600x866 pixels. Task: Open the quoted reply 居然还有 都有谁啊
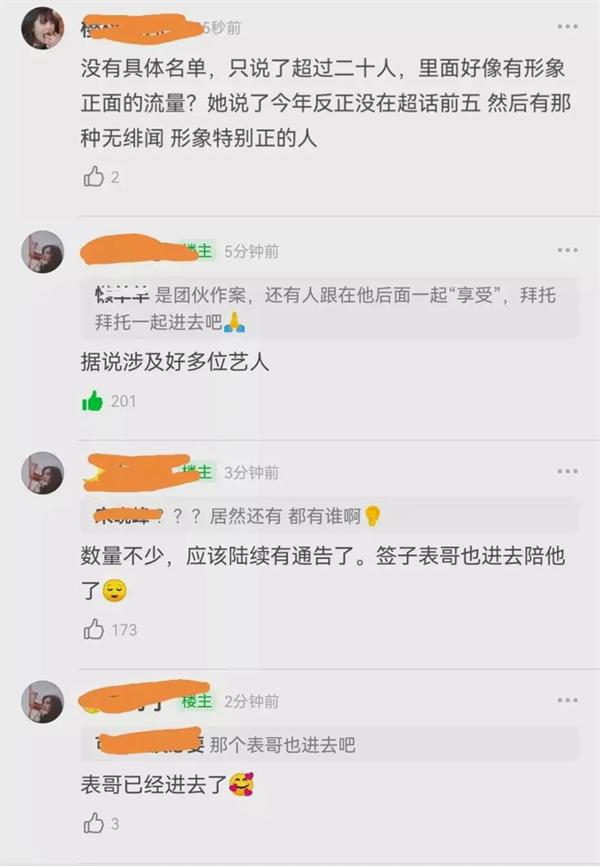coord(330,516)
